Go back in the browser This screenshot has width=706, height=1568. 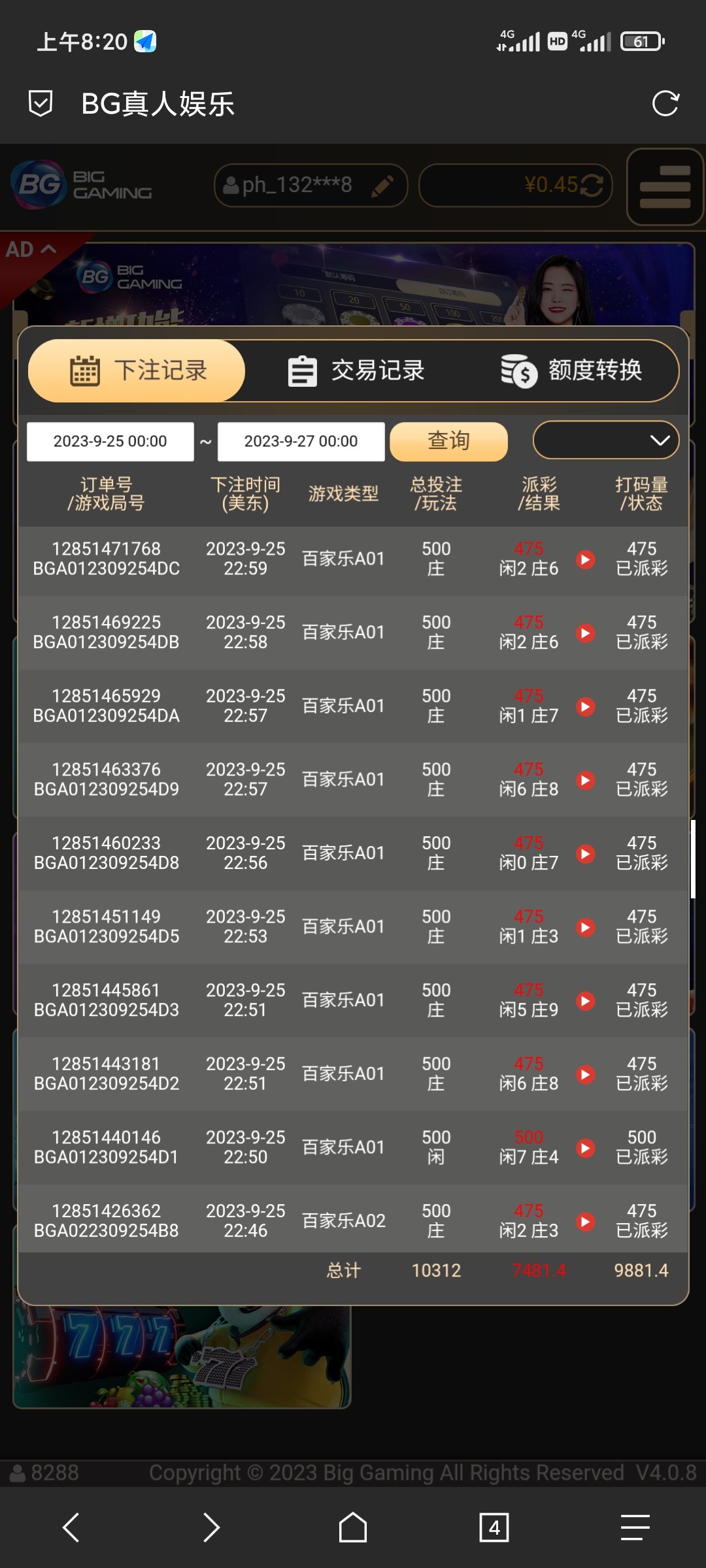[71, 1527]
